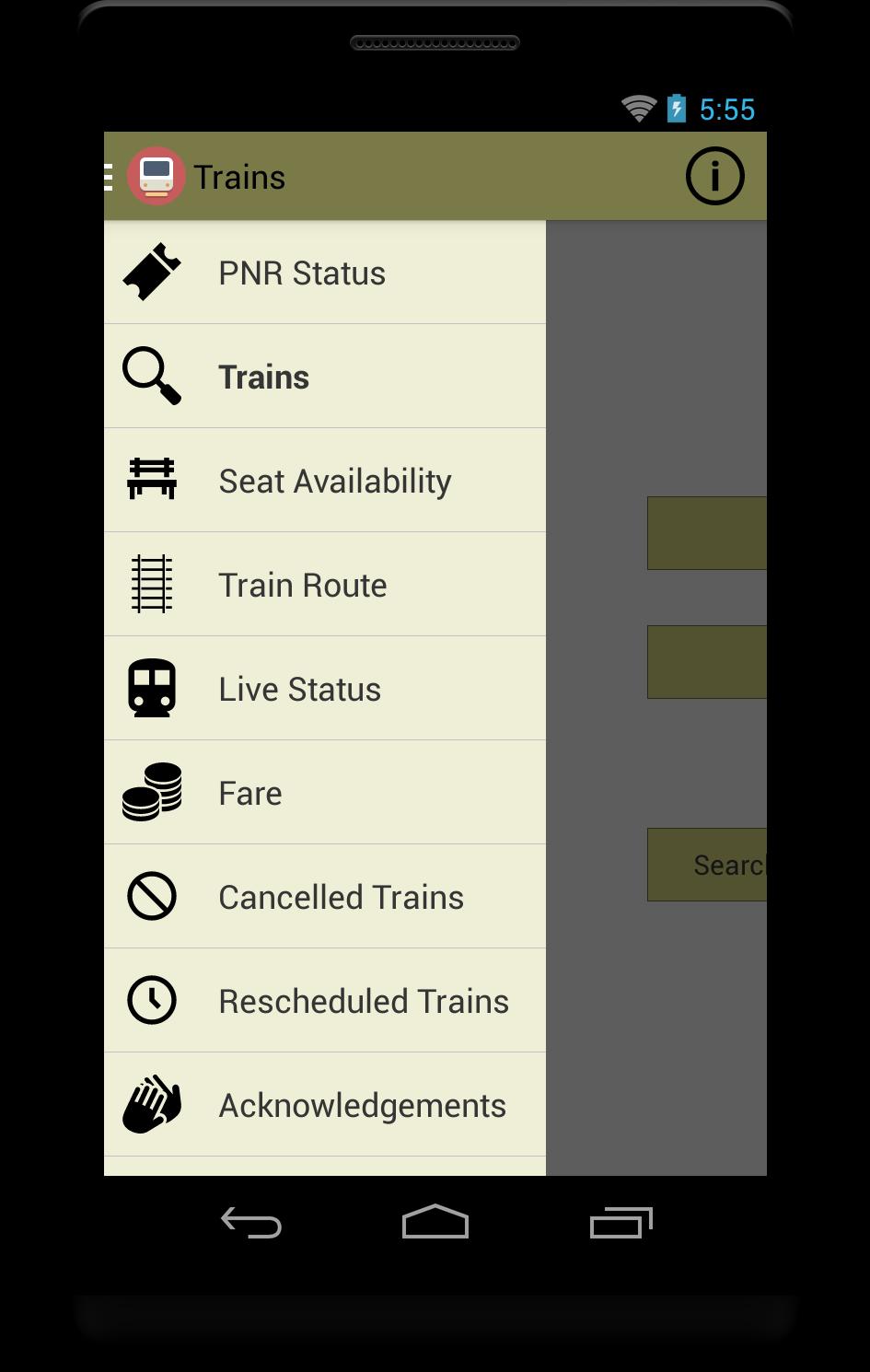Tap the Home navigation button
Viewport: 870px width, 1372px height.
coord(435,1223)
